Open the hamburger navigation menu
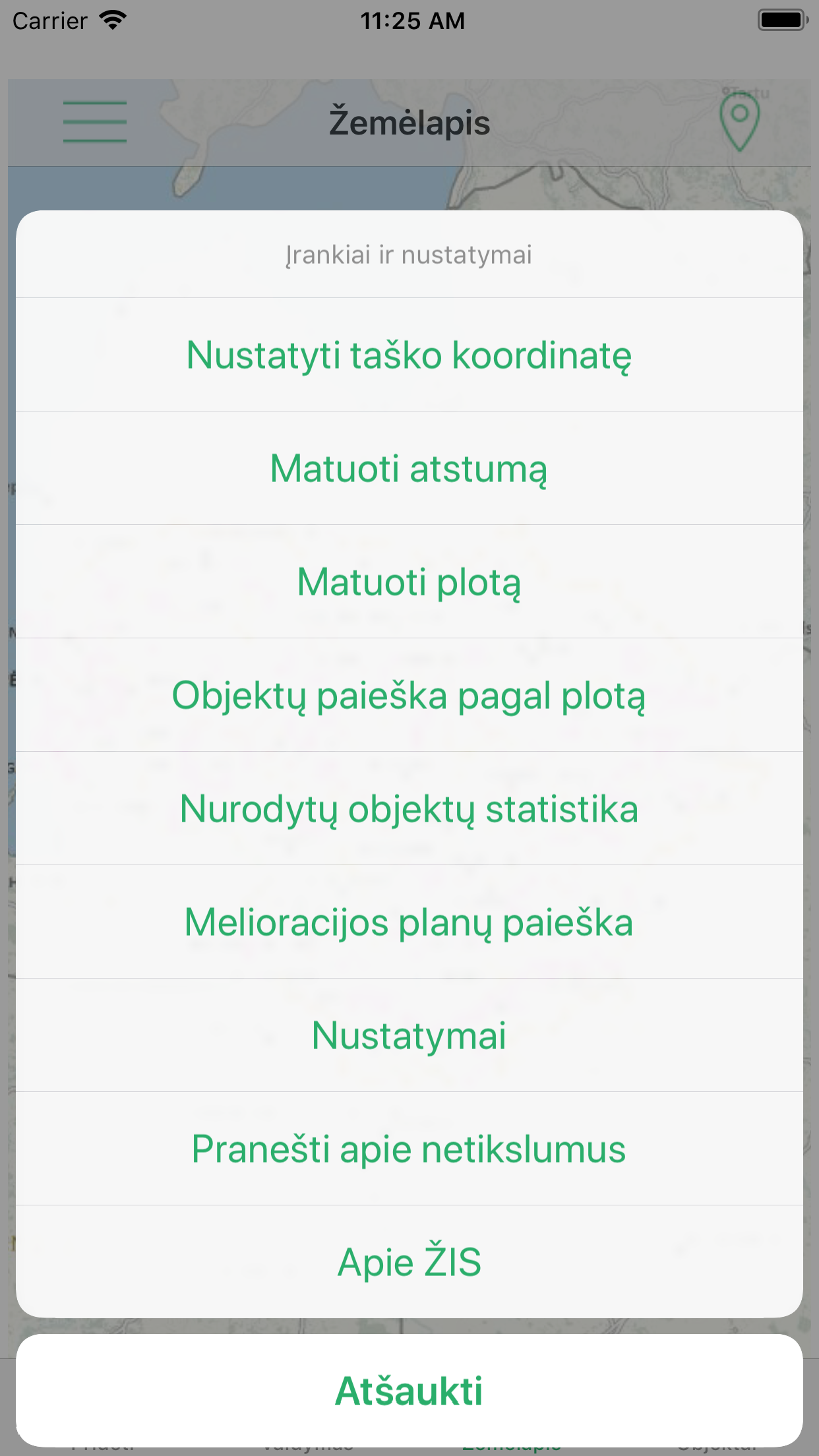Viewport: 819px width, 1456px height. 95,122
